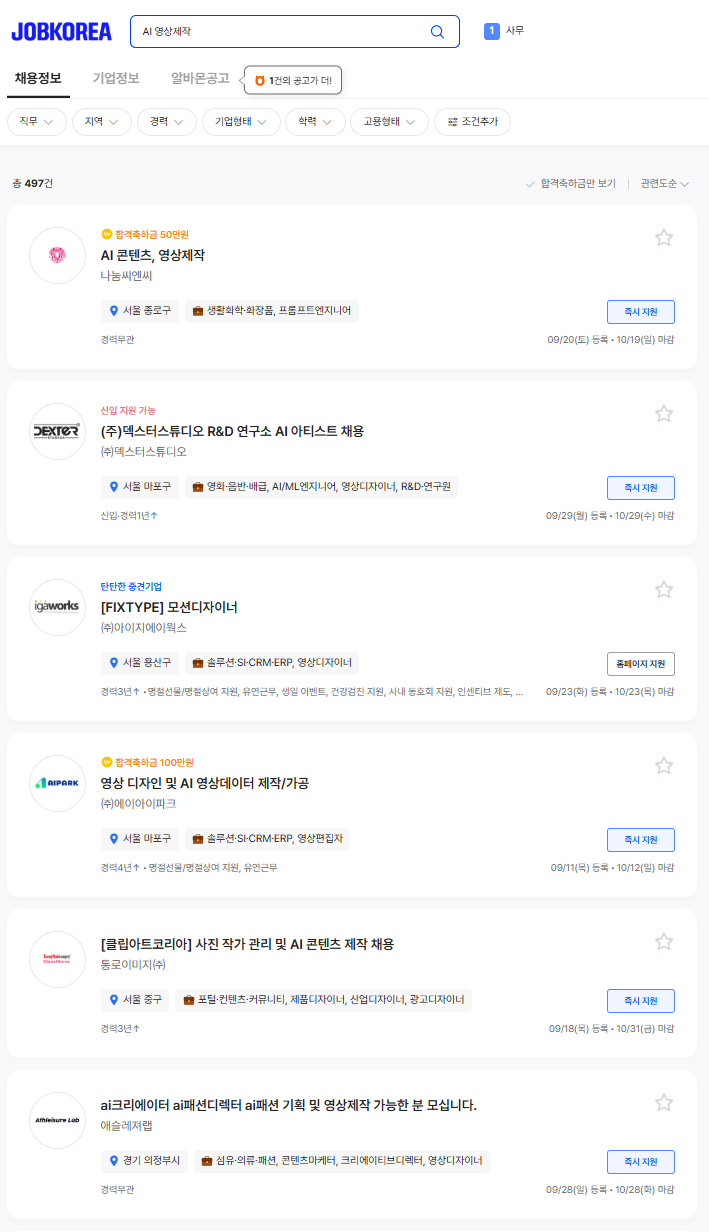Apply instantly to the 나눔씨엔씨 job
This screenshot has height=1232, width=709.
[641, 312]
